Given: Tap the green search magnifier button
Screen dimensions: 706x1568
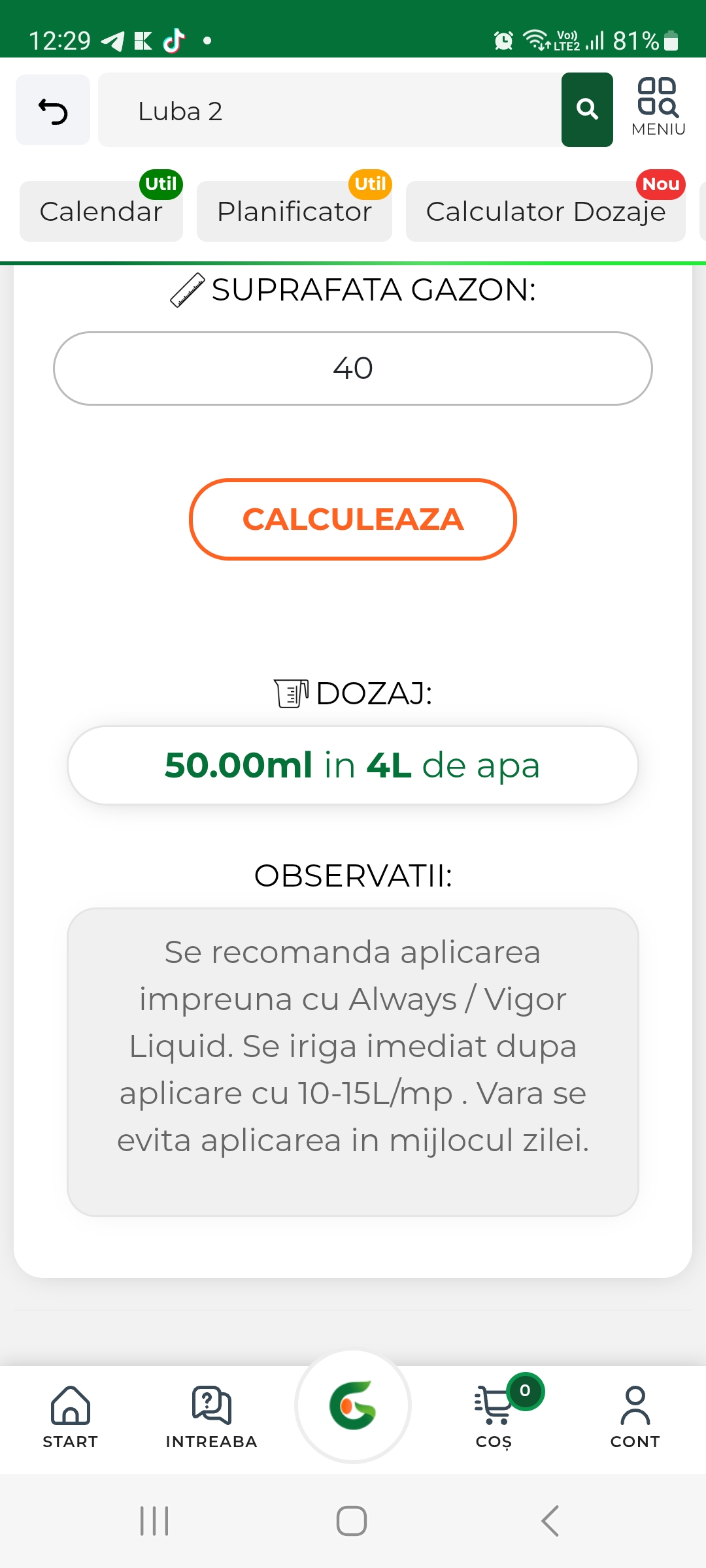Looking at the screenshot, I should click(x=587, y=110).
